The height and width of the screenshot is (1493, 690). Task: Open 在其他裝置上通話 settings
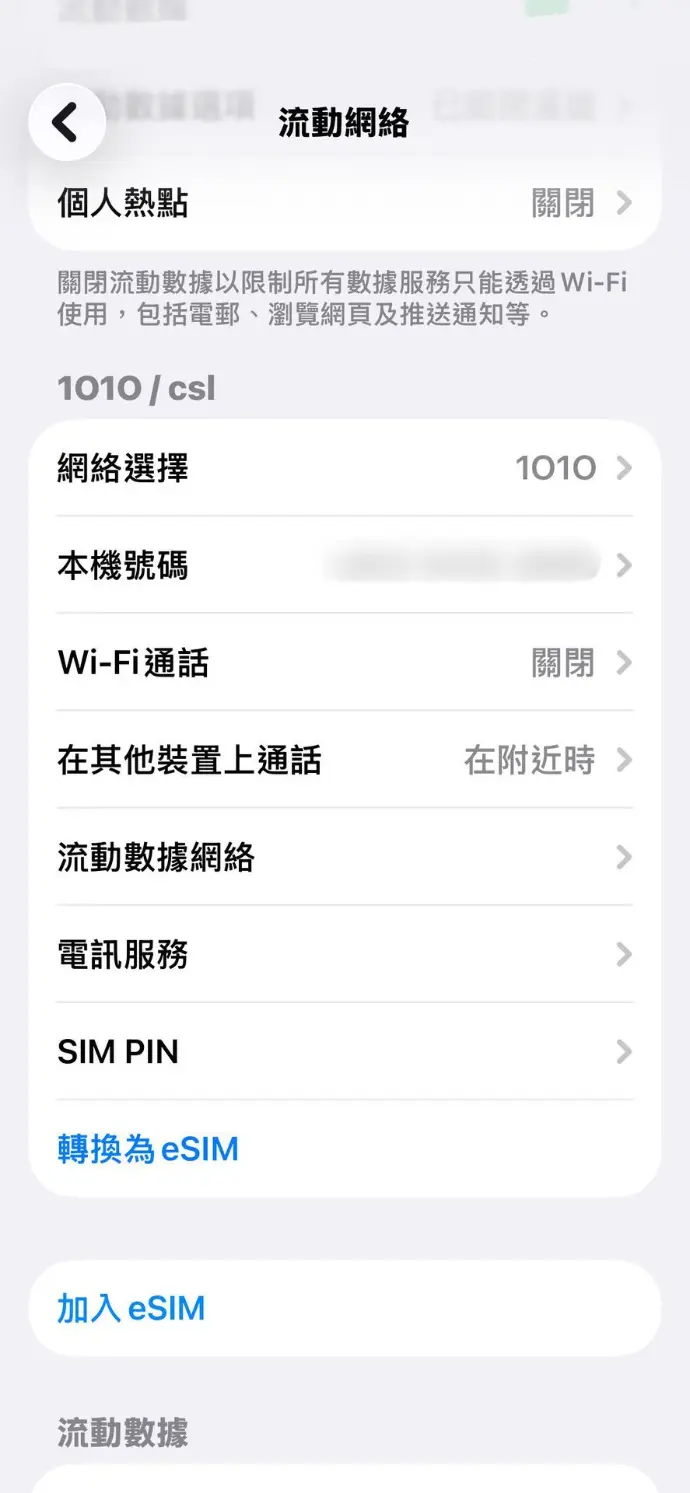tap(345, 760)
